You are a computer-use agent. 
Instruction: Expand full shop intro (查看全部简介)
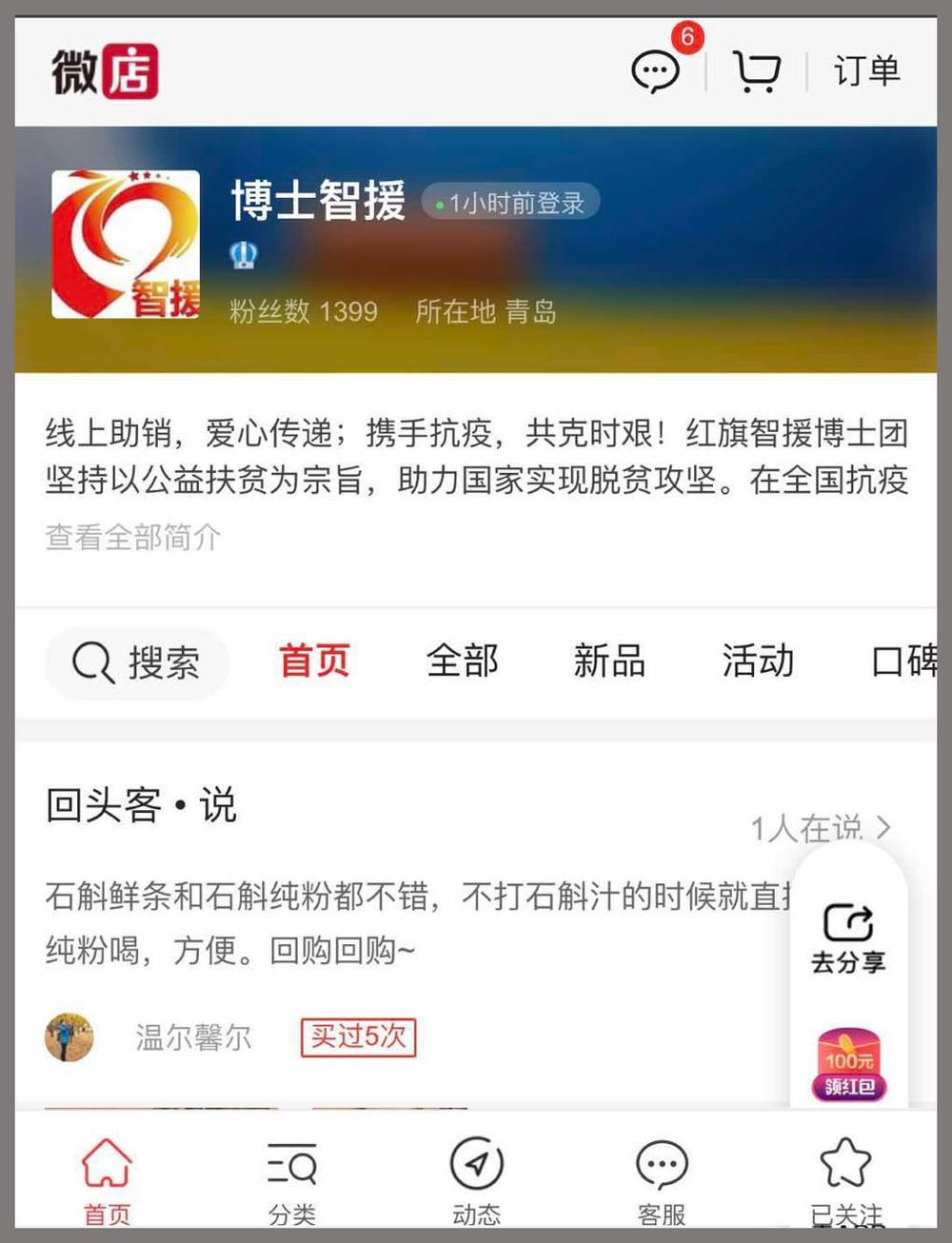[133, 538]
